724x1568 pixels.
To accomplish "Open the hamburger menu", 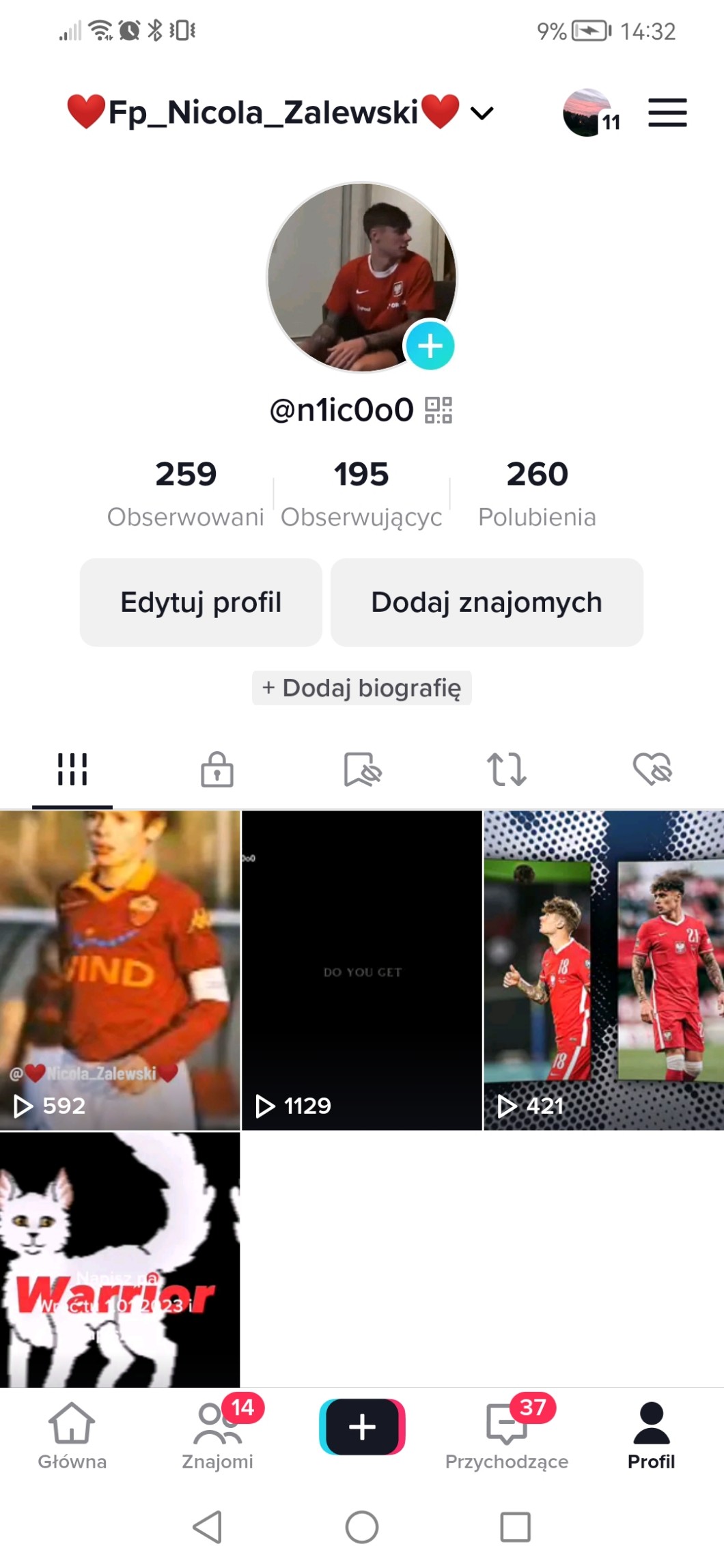I will [x=667, y=113].
